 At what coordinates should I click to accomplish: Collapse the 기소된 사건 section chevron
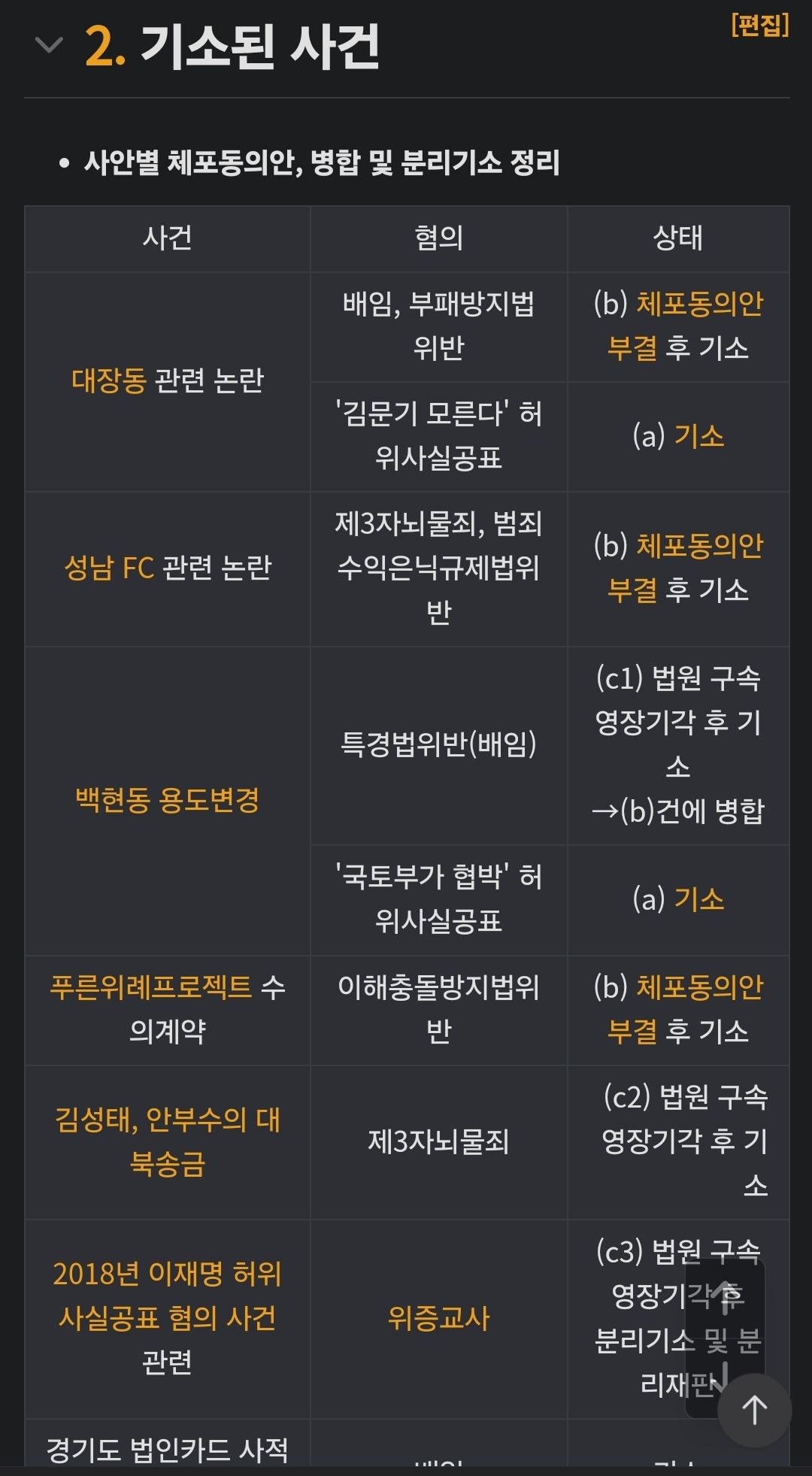point(49,46)
